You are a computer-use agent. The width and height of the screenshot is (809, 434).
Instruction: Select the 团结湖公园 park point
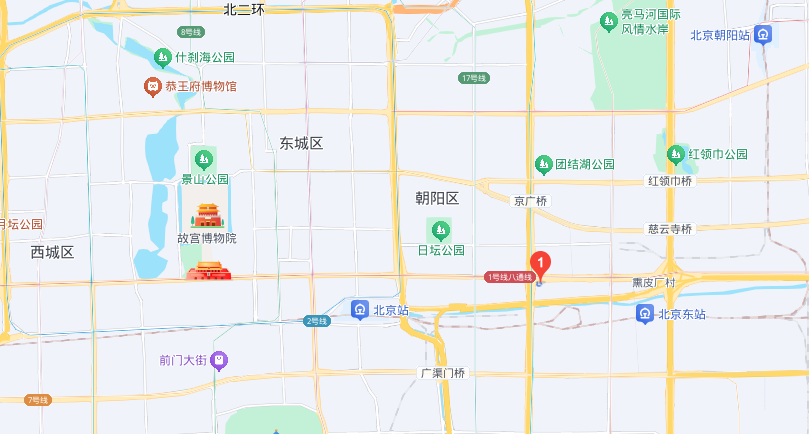point(544,163)
